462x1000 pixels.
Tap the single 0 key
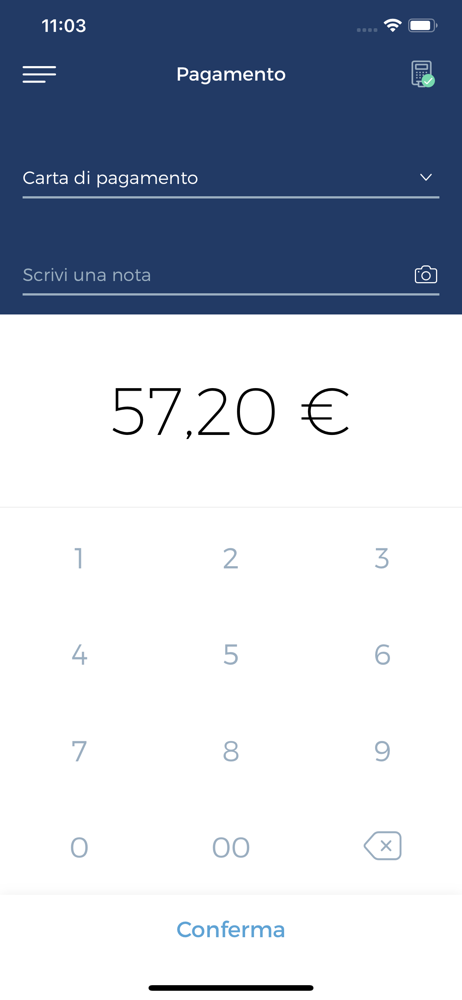[x=78, y=848]
